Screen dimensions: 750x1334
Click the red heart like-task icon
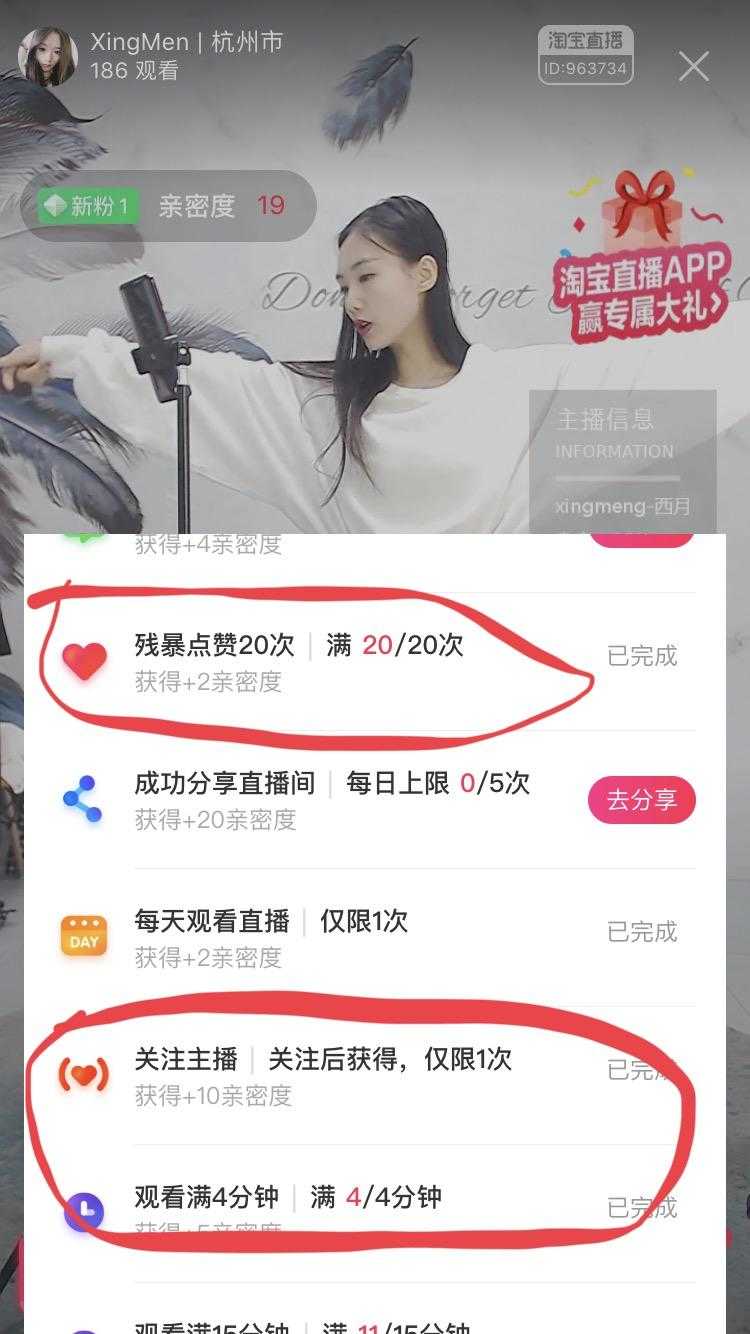coord(85,655)
